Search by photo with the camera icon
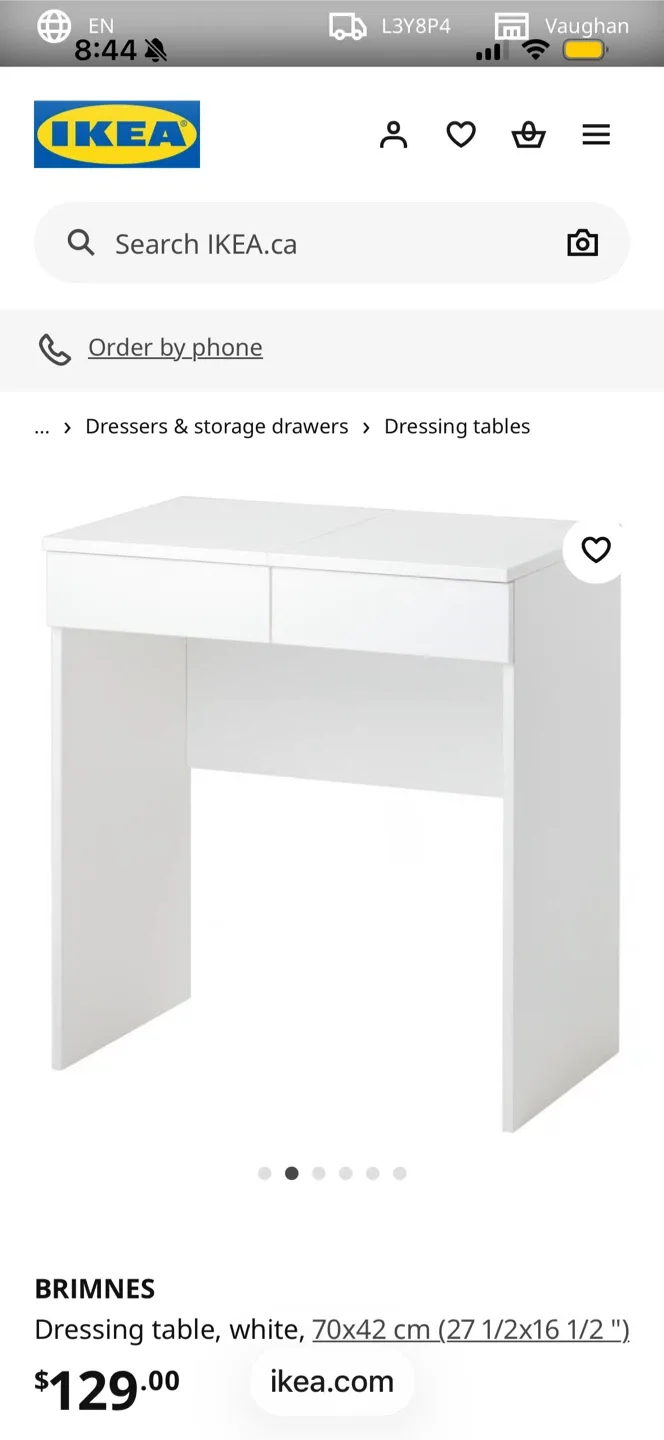Viewport: 664px width, 1440px height. point(582,244)
